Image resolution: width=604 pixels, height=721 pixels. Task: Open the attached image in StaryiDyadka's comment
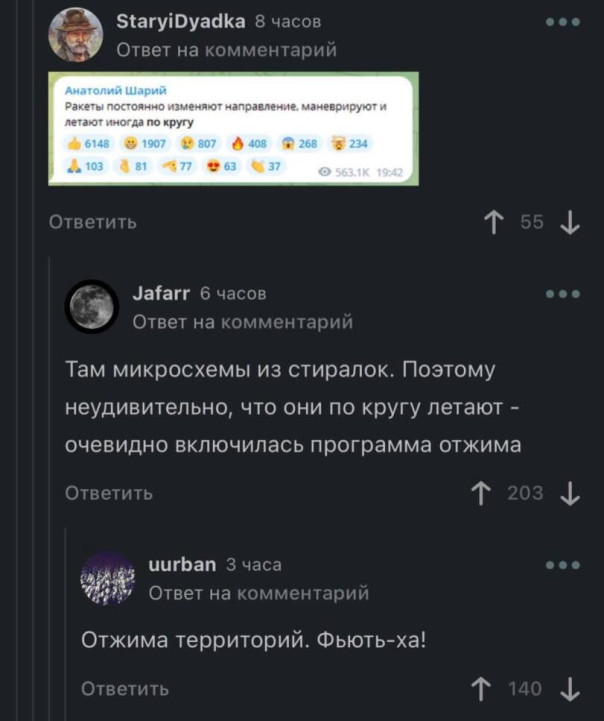[x=234, y=129]
